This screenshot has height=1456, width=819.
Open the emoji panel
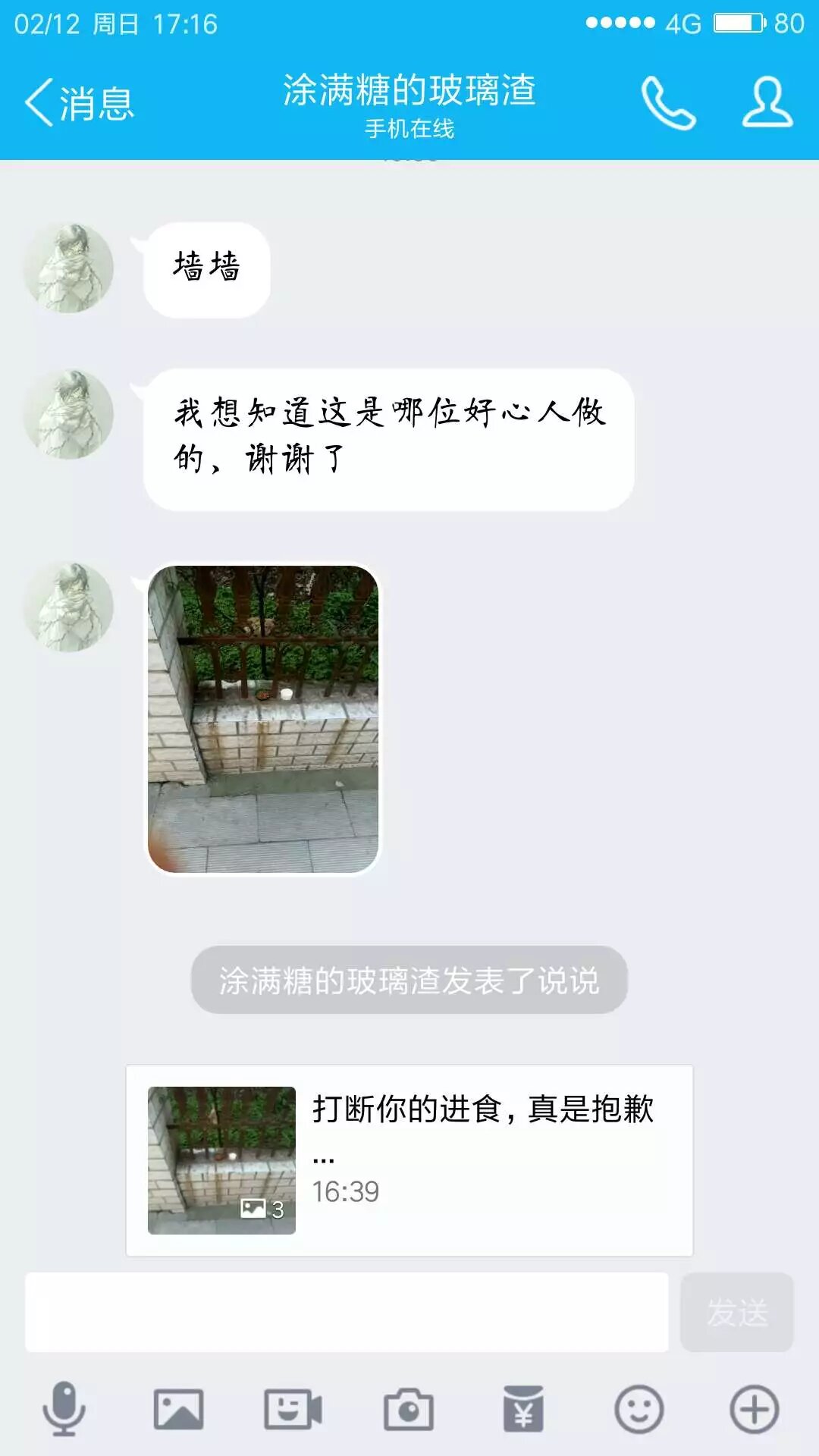[x=639, y=1410]
